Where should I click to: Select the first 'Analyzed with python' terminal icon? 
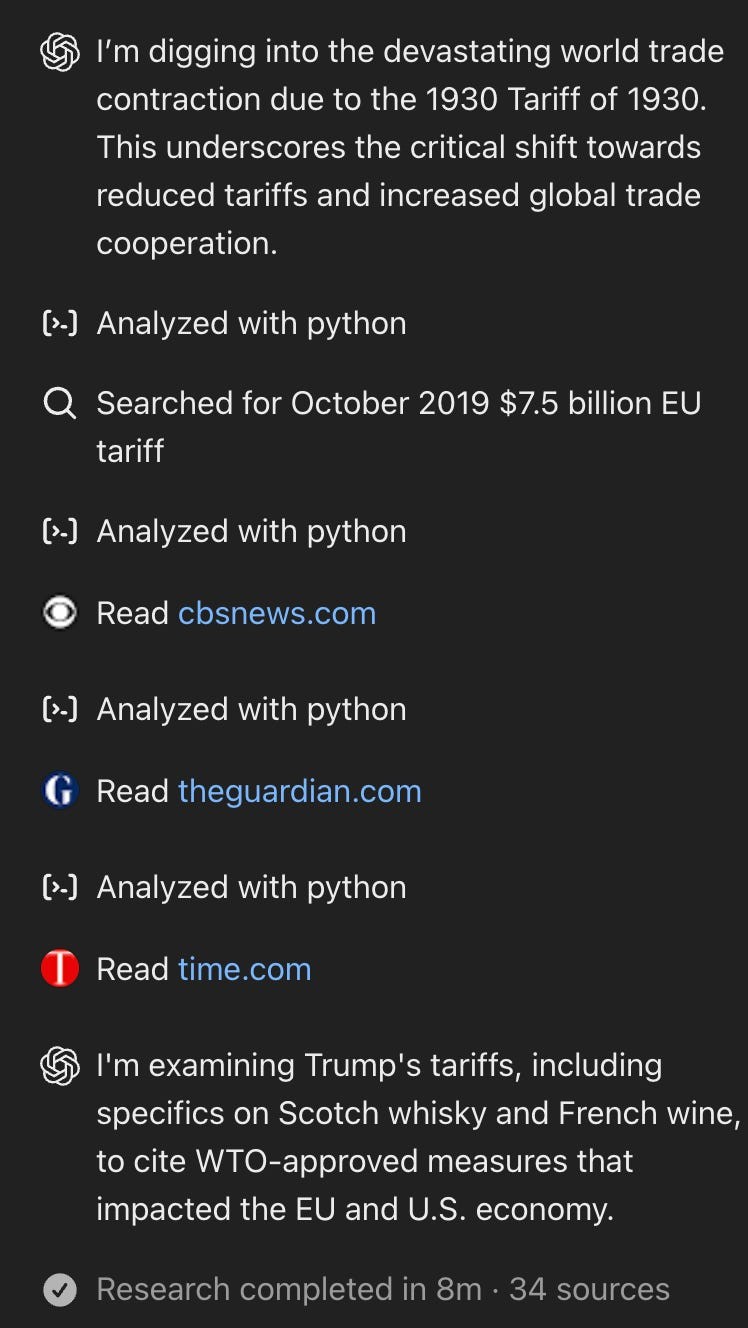point(60,323)
